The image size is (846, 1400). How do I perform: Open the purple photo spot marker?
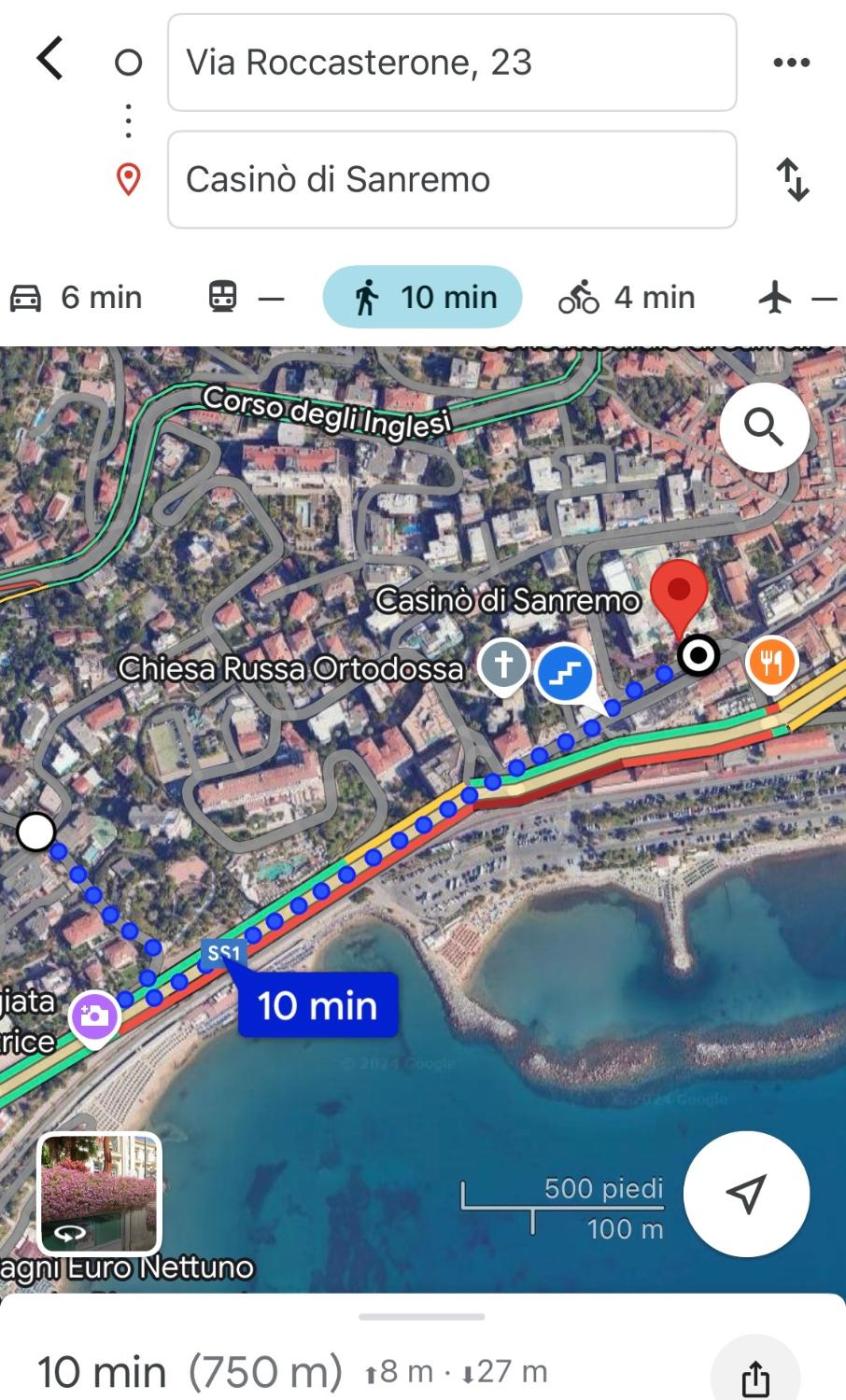[94, 1018]
